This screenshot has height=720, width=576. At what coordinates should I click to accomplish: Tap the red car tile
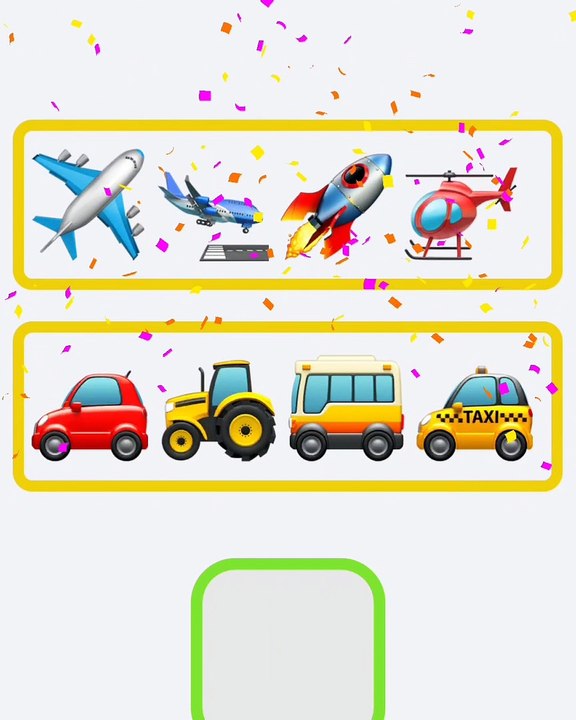pyautogui.click(x=90, y=416)
